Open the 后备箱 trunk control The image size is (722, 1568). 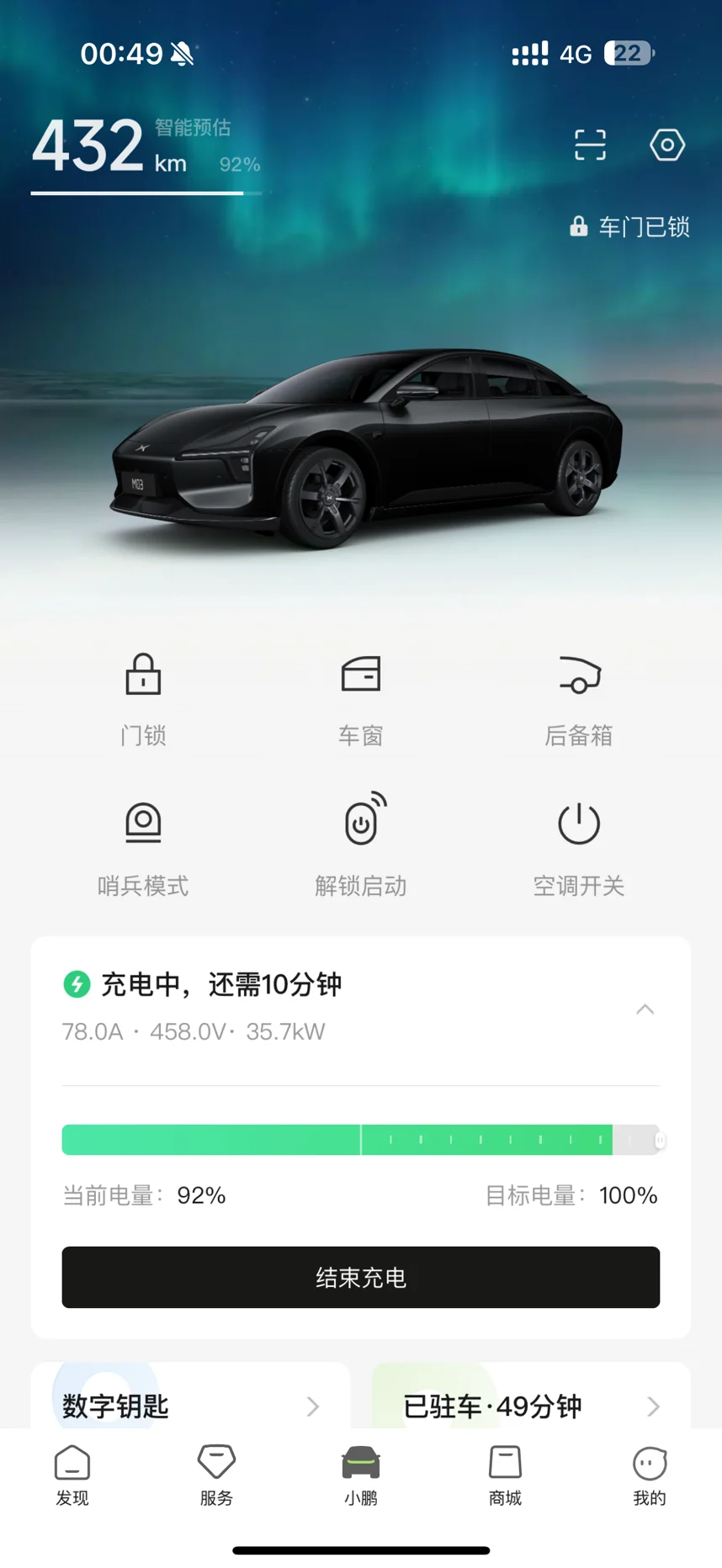pos(579,697)
